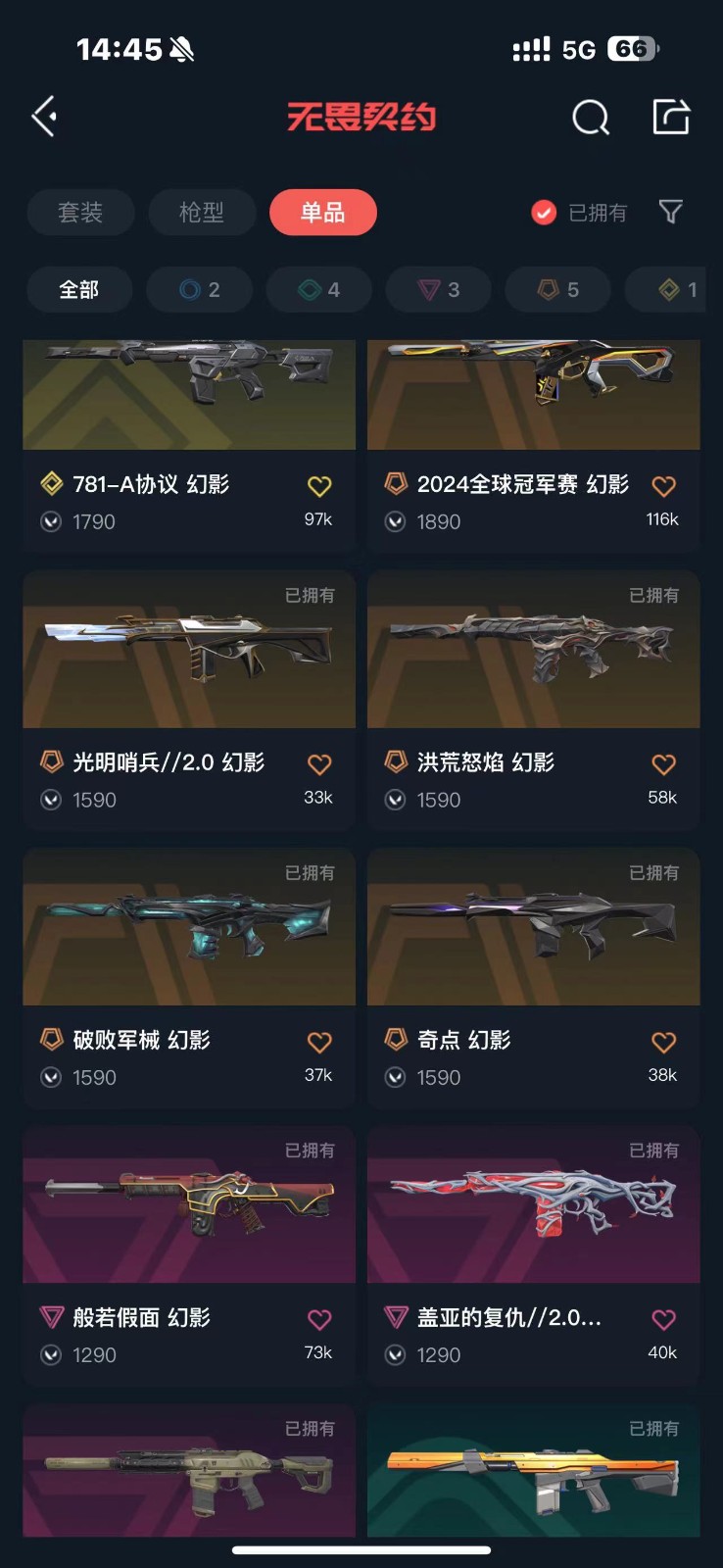The image size is (723, 1568).
Task: Switch to the 套装 tab
Action: 80,213
